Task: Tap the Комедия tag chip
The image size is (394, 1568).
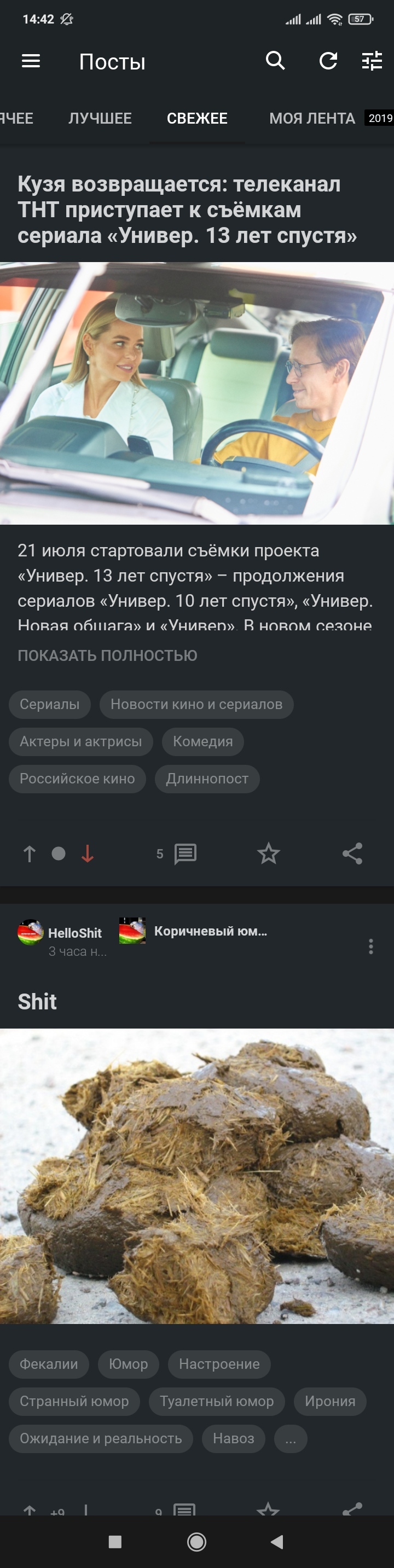Action: (x=203, y=741)
